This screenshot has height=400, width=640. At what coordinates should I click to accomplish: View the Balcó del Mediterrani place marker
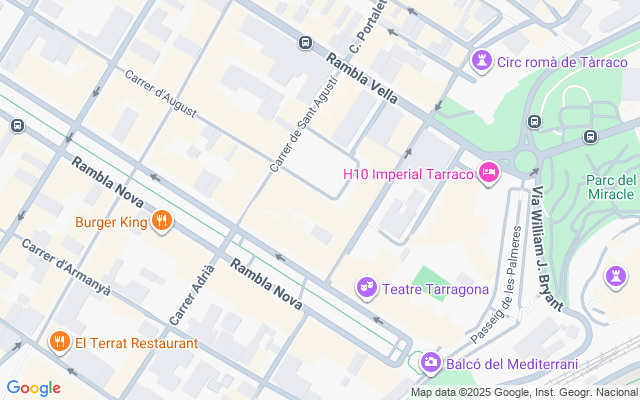click(x=430, y=361)
